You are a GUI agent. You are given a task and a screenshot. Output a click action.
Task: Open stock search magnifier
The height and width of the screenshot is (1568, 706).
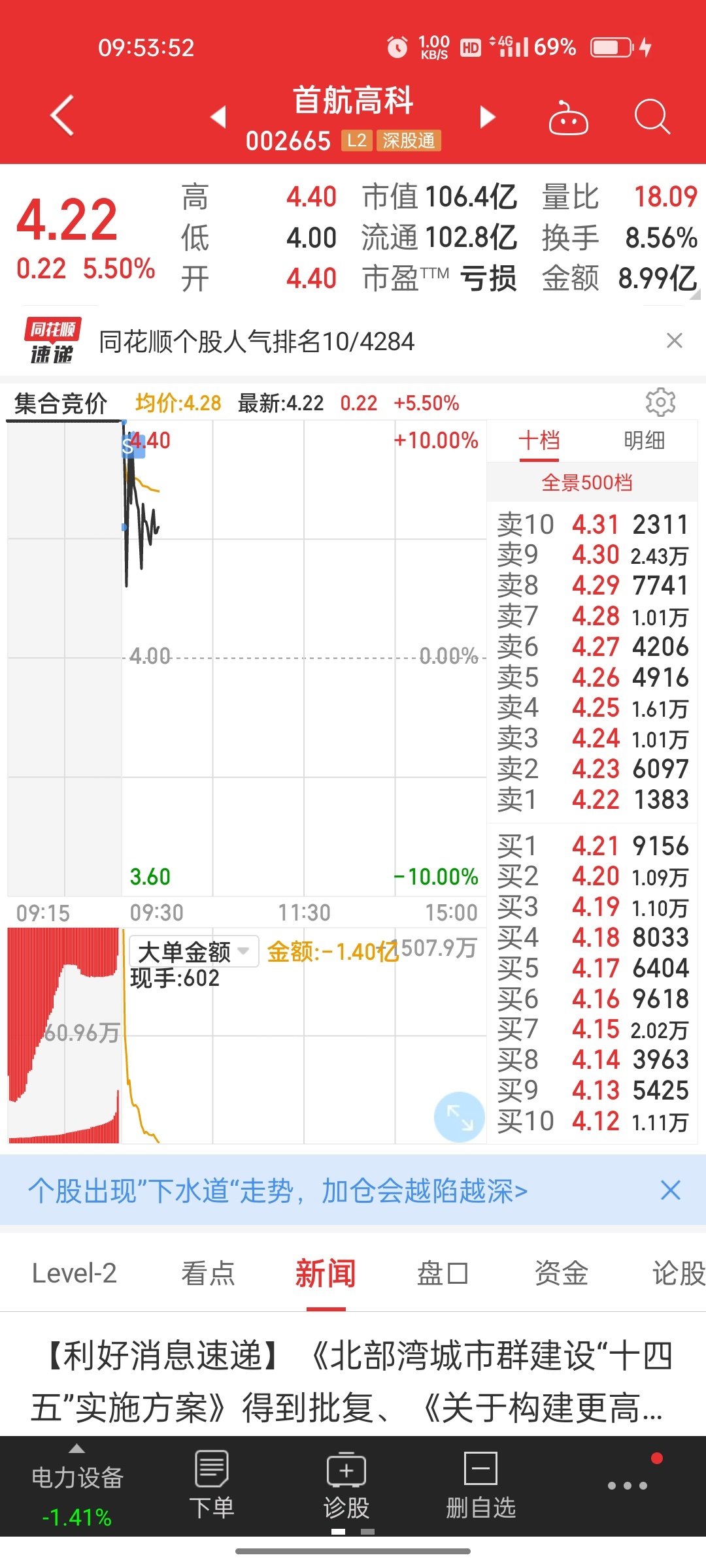click(x=652, y=118)
